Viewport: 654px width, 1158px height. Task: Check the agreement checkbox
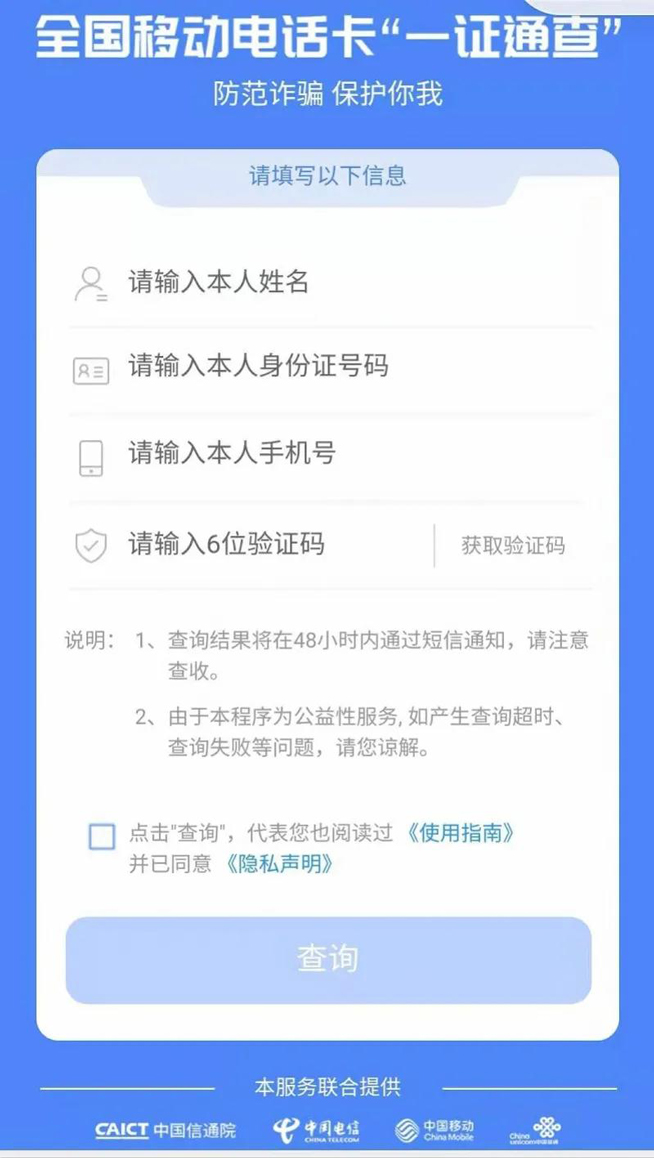102,836
